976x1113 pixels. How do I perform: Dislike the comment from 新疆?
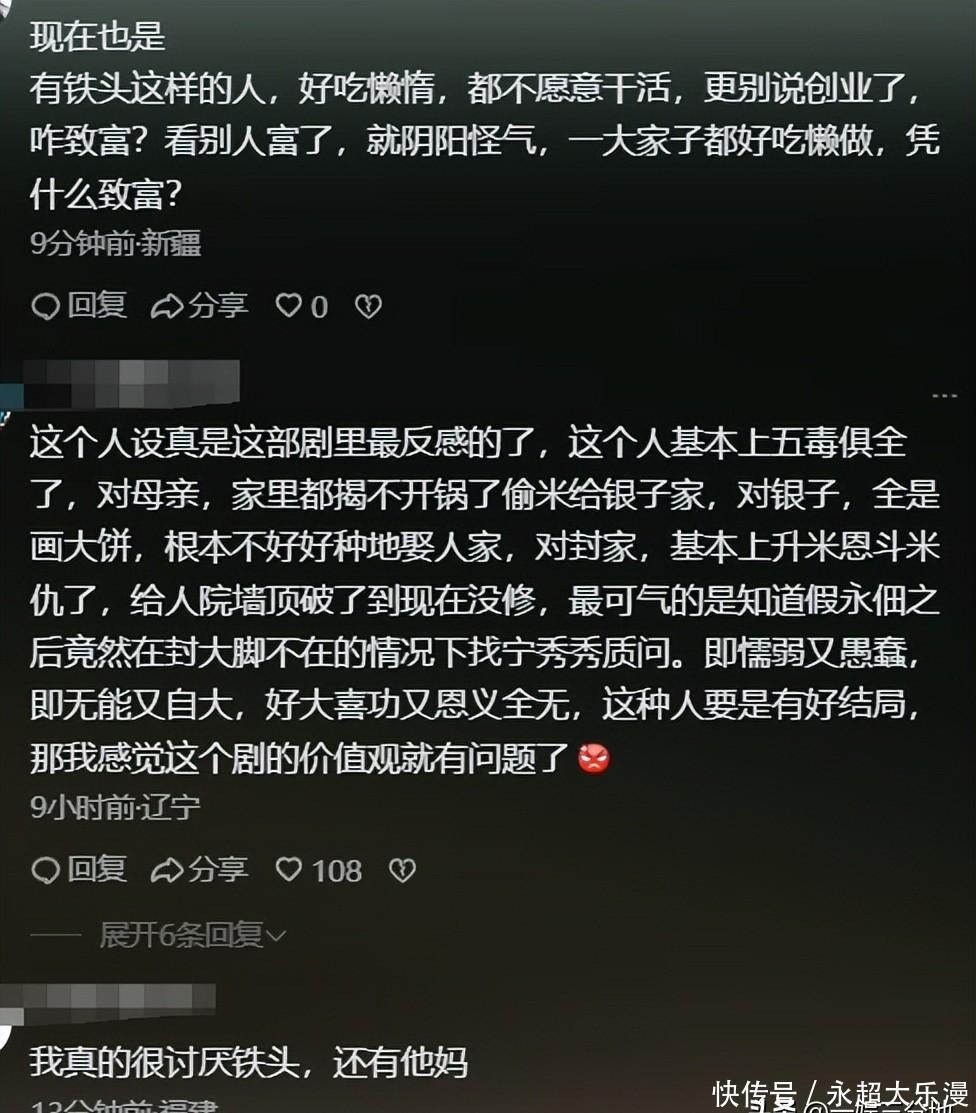(x=369, y=306)
